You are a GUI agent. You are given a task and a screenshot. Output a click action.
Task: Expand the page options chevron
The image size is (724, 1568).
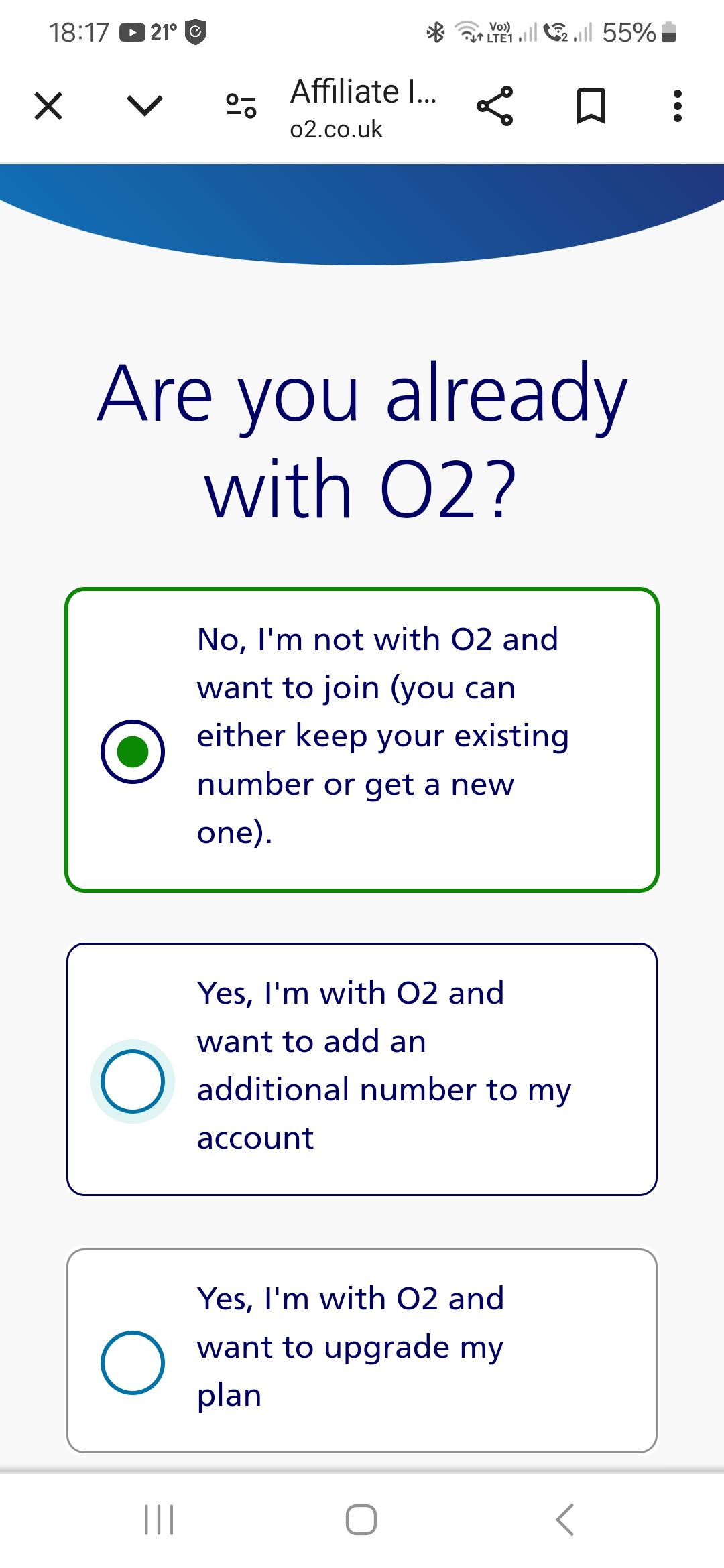(143, 105)
